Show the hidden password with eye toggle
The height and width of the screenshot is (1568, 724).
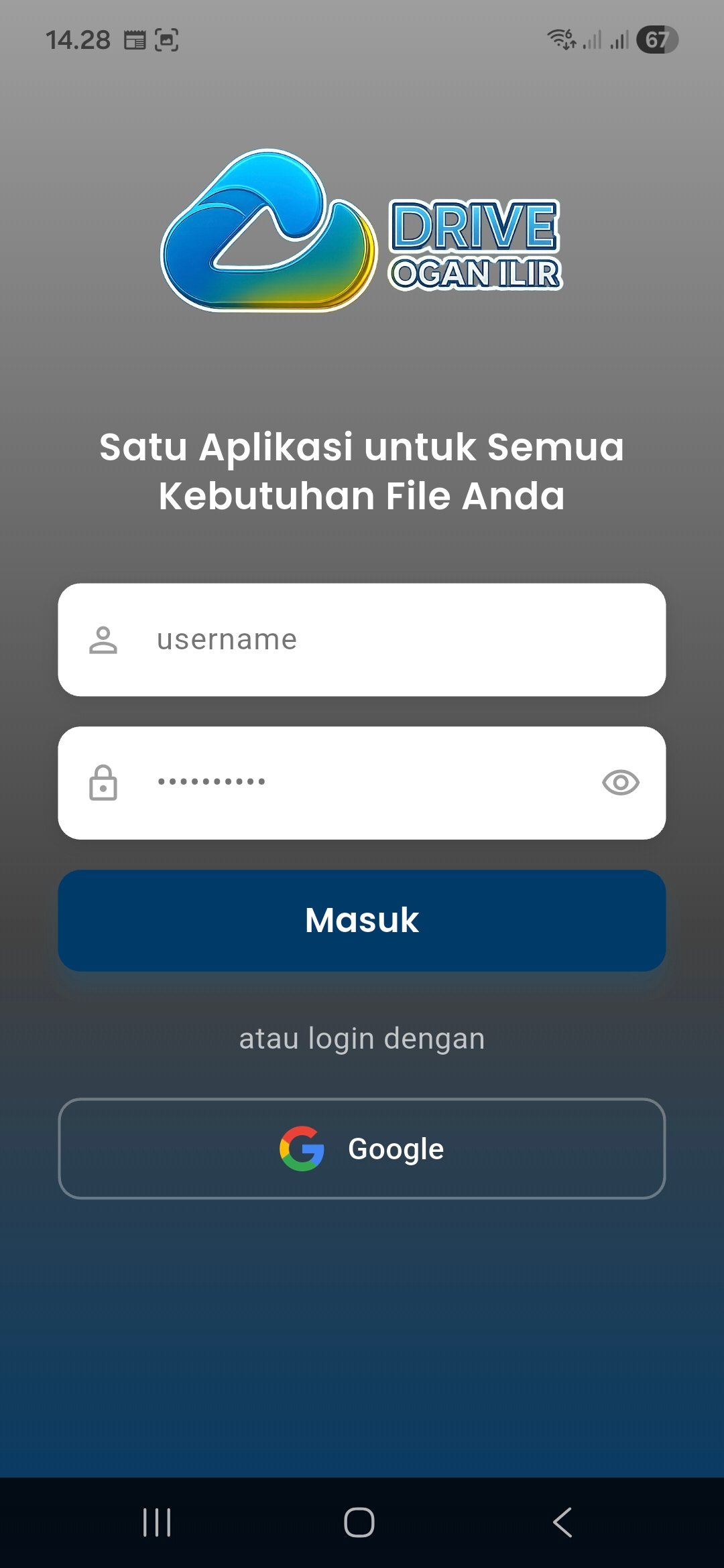click(620, 783)
